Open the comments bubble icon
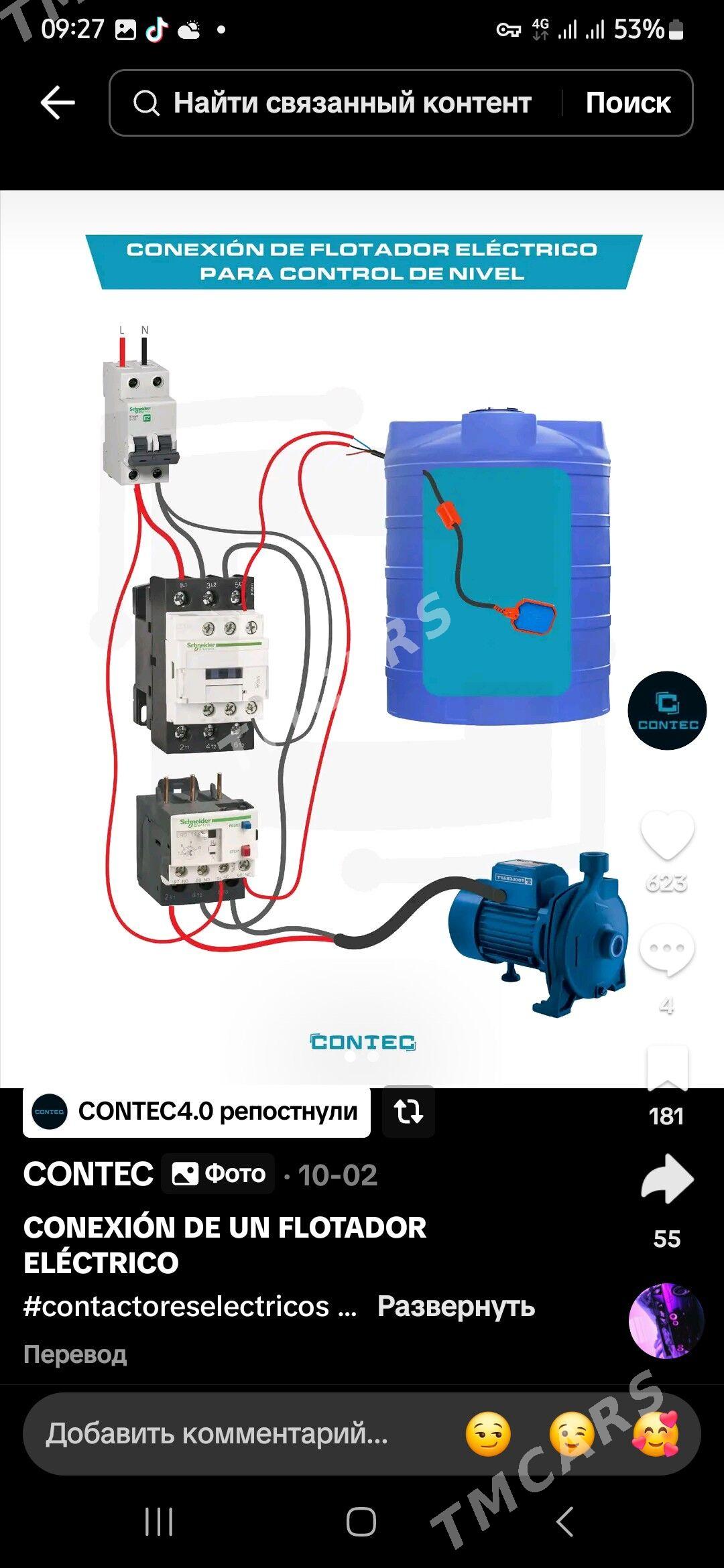This screenshot has height=1568, width=724. pos(667,950)
